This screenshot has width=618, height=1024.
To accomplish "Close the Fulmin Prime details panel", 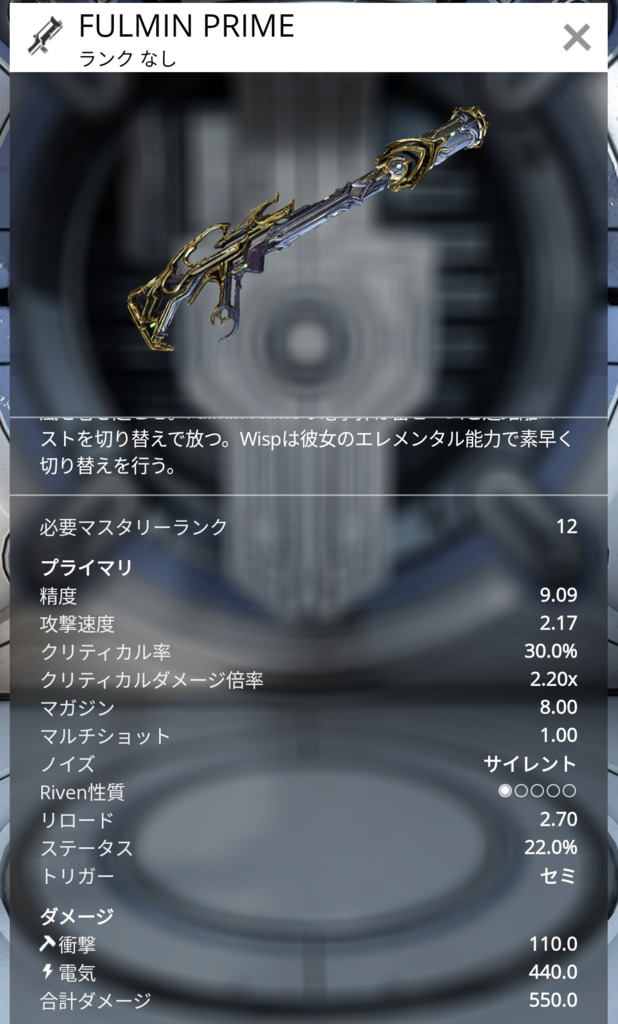I will point(577,37).
